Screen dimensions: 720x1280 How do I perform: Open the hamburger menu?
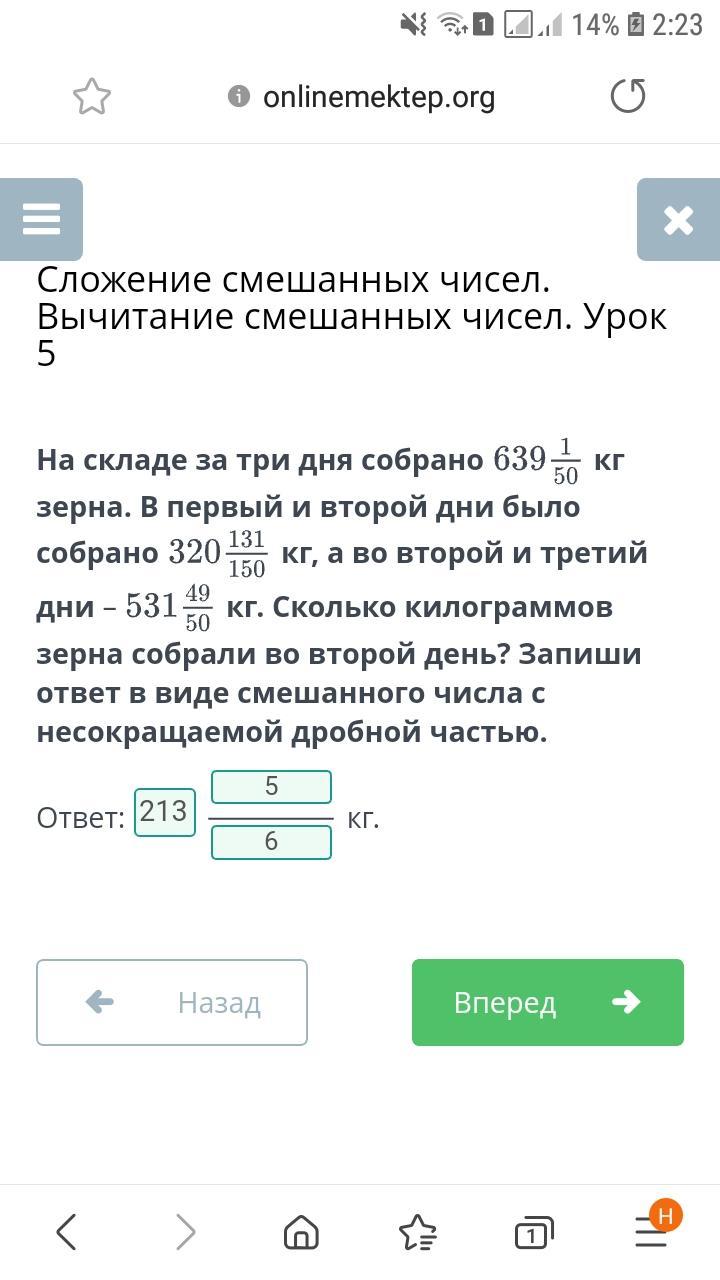[x=41, y=219]
